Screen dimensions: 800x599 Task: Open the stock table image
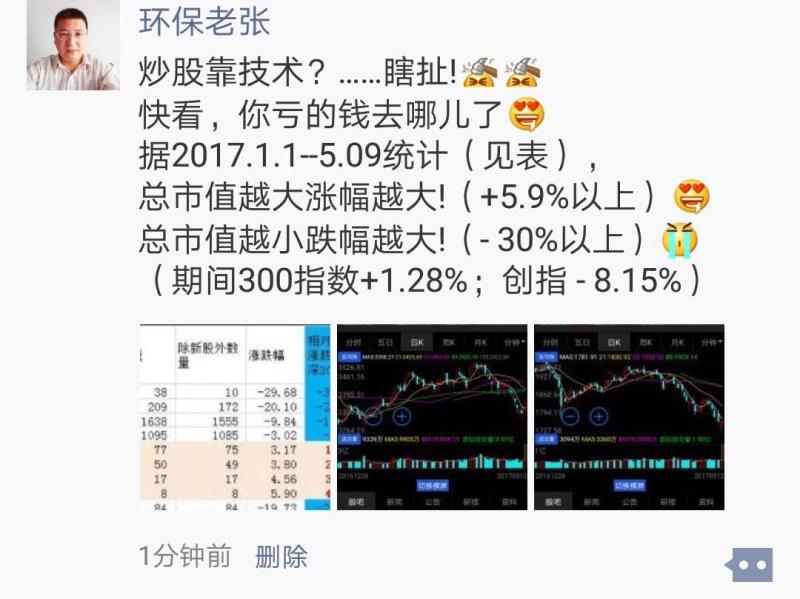point(234,416)
